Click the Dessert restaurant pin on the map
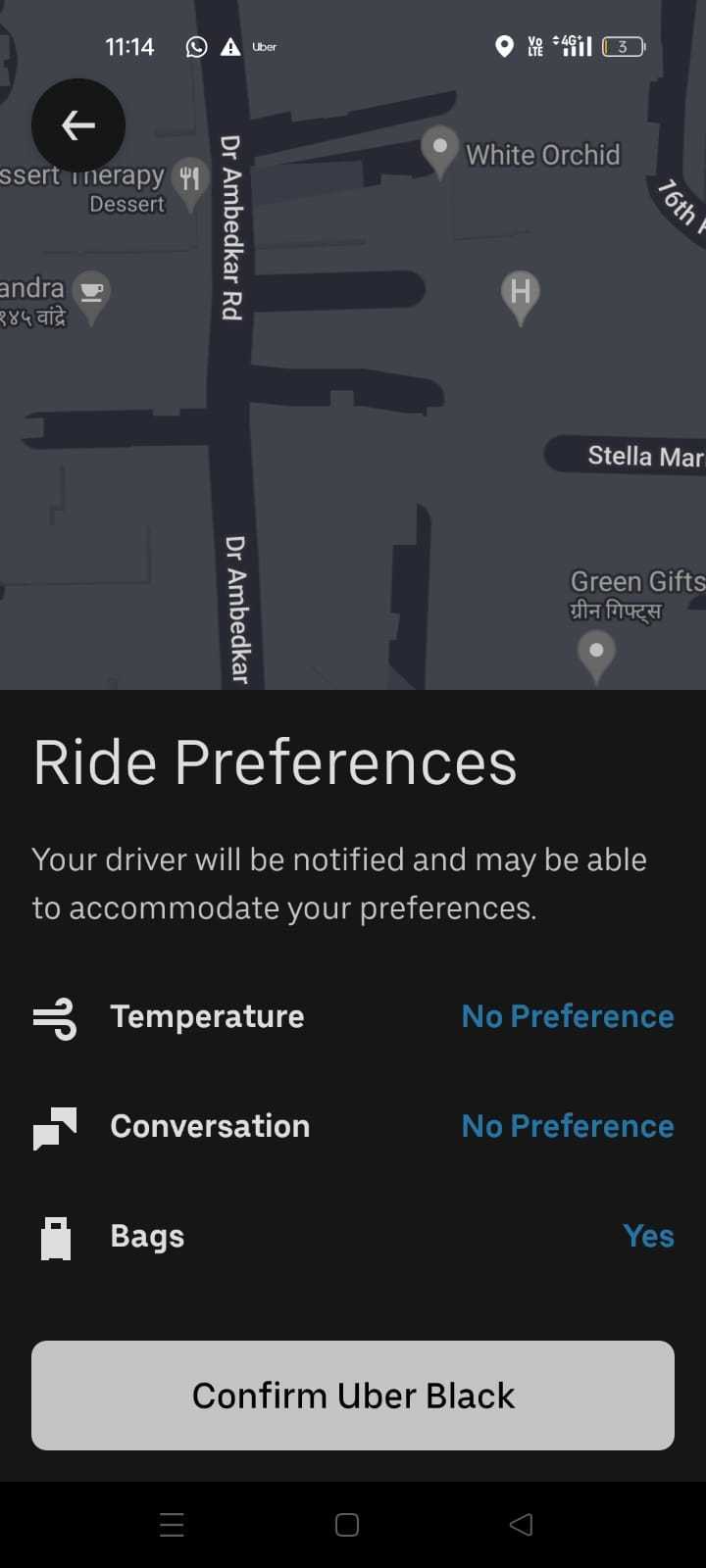 (x=190, y=178)
